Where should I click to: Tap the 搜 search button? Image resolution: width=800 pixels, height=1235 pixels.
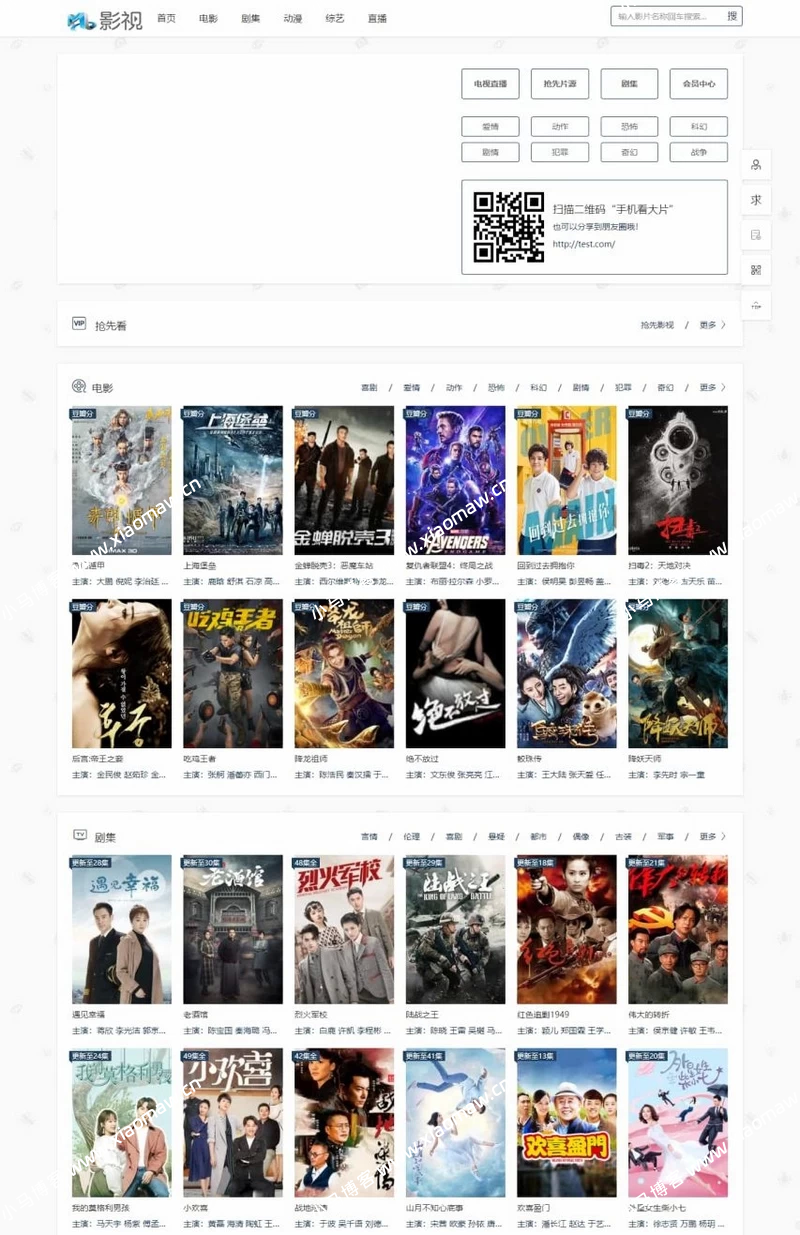coord(732,16)
